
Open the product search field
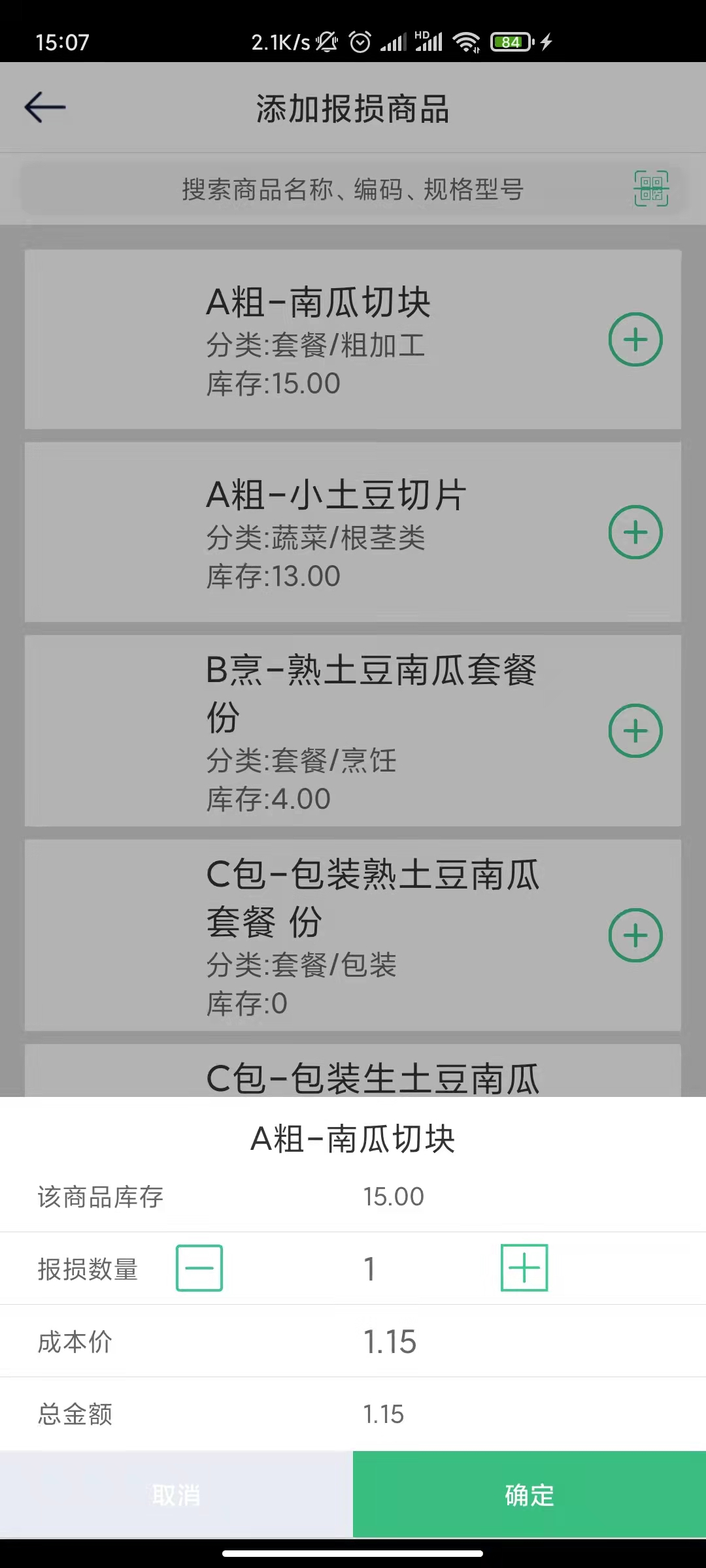click(352, 190)
